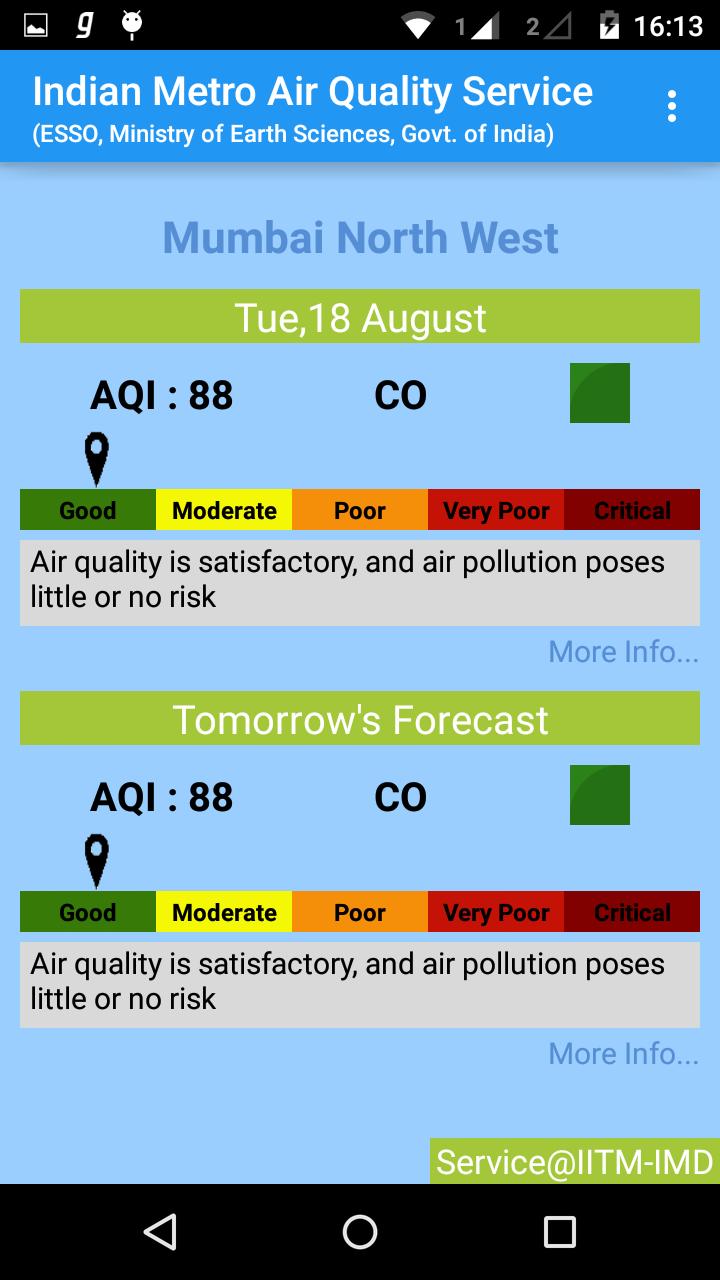Expand the Tomorrow's Forecast section header
720x1280 pixels.
360,717
